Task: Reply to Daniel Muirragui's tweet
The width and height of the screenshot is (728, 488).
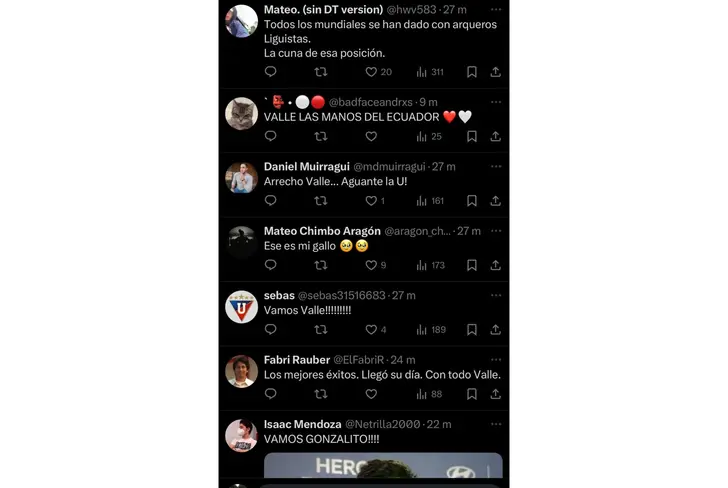Action: 270,201
